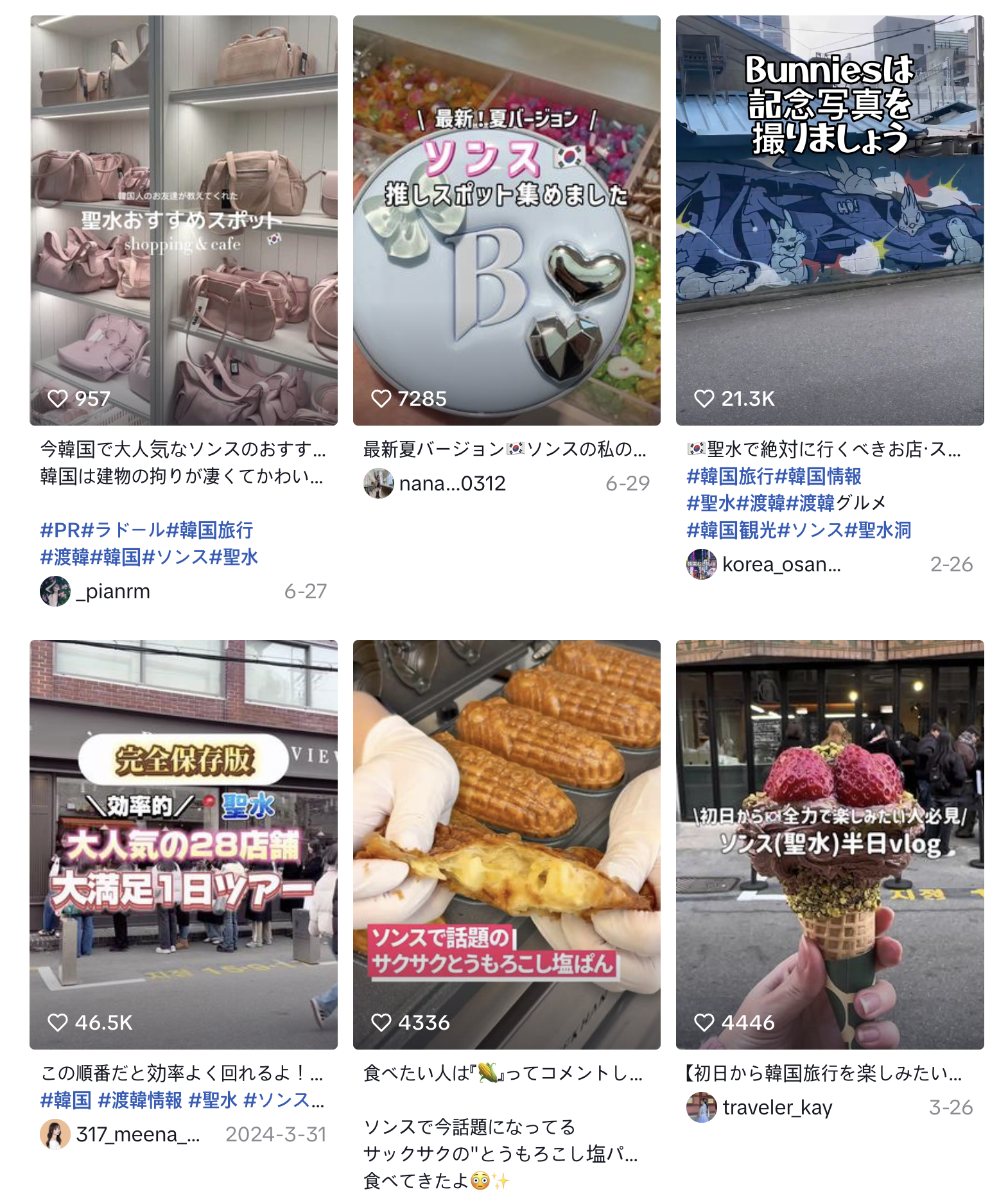
Task: Like the video with 4446 likes
Action: (704, 1023)
